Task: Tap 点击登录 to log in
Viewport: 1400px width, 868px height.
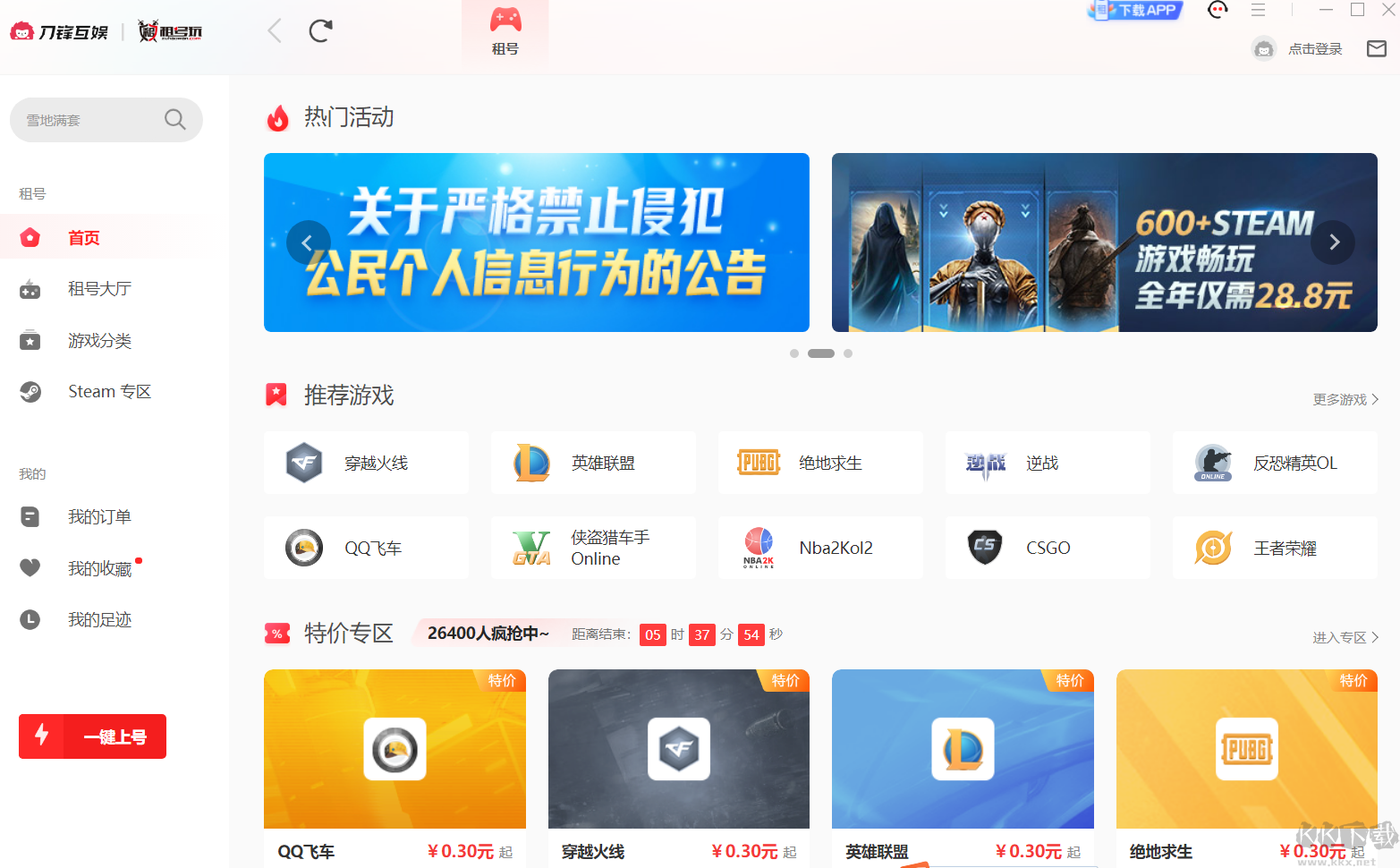Action: tap(1314, 49)
